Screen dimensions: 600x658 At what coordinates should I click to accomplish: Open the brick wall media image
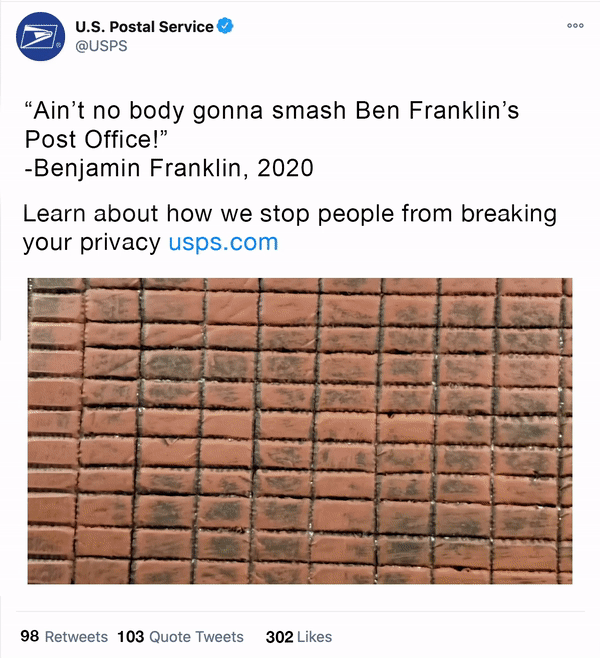[x=300, y=431]
